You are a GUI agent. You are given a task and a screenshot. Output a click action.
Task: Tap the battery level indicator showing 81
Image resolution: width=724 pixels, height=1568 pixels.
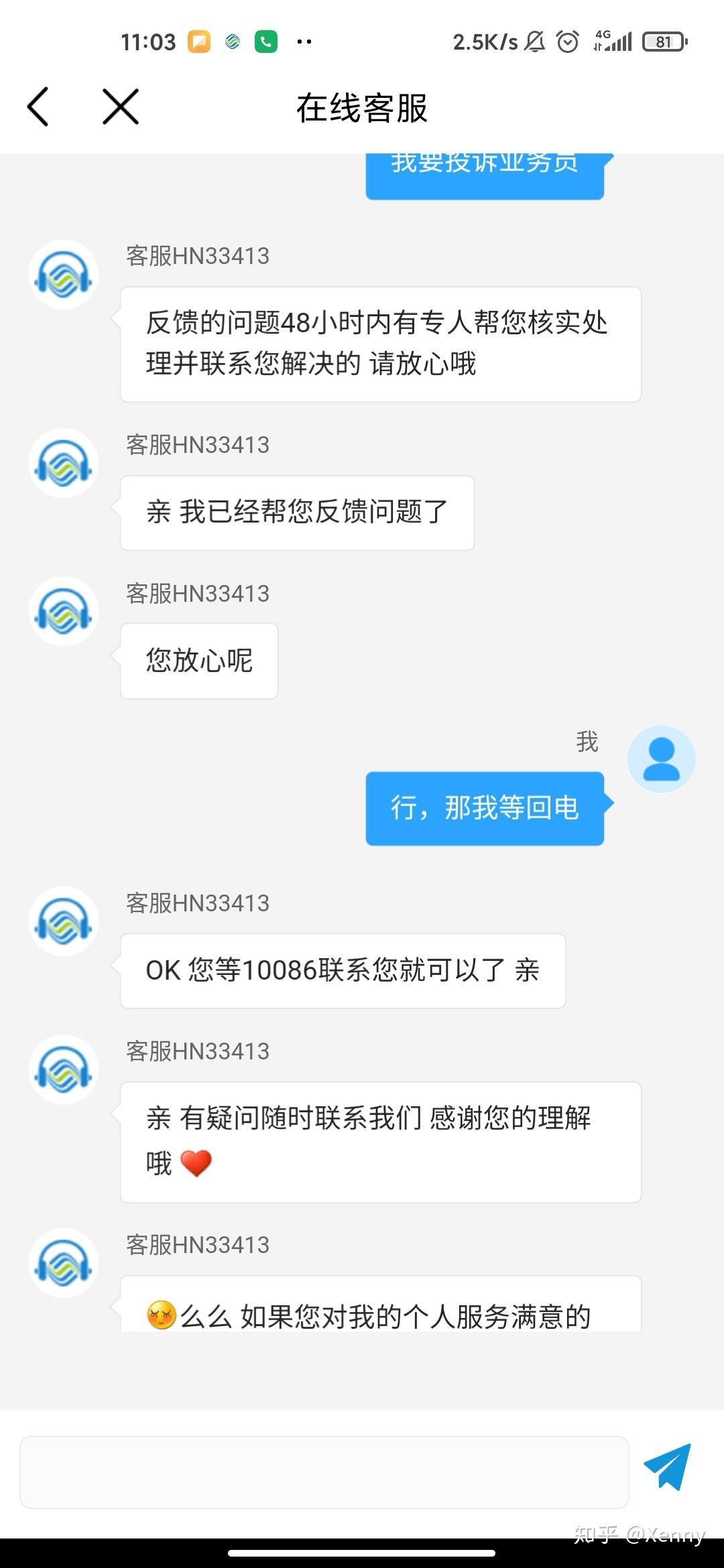click(x=664, y=42)
